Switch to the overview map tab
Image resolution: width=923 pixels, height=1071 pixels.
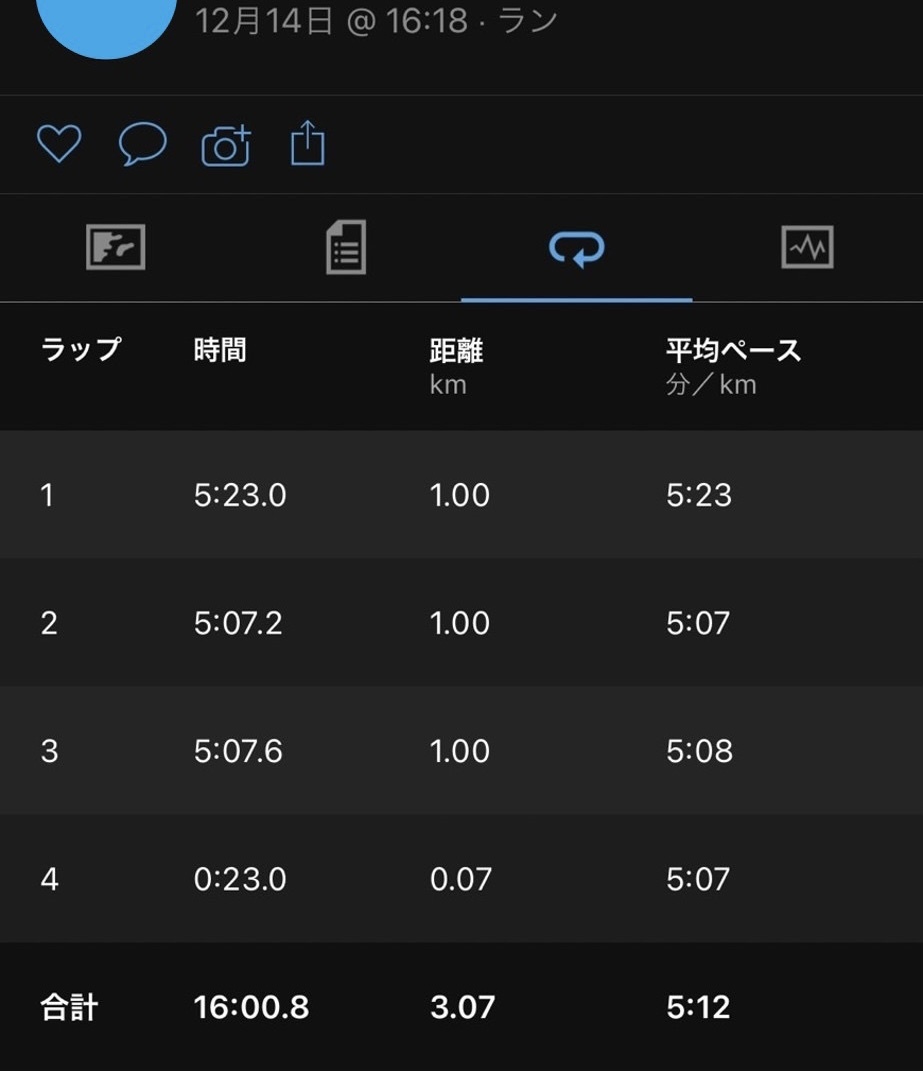click(116, 247)
